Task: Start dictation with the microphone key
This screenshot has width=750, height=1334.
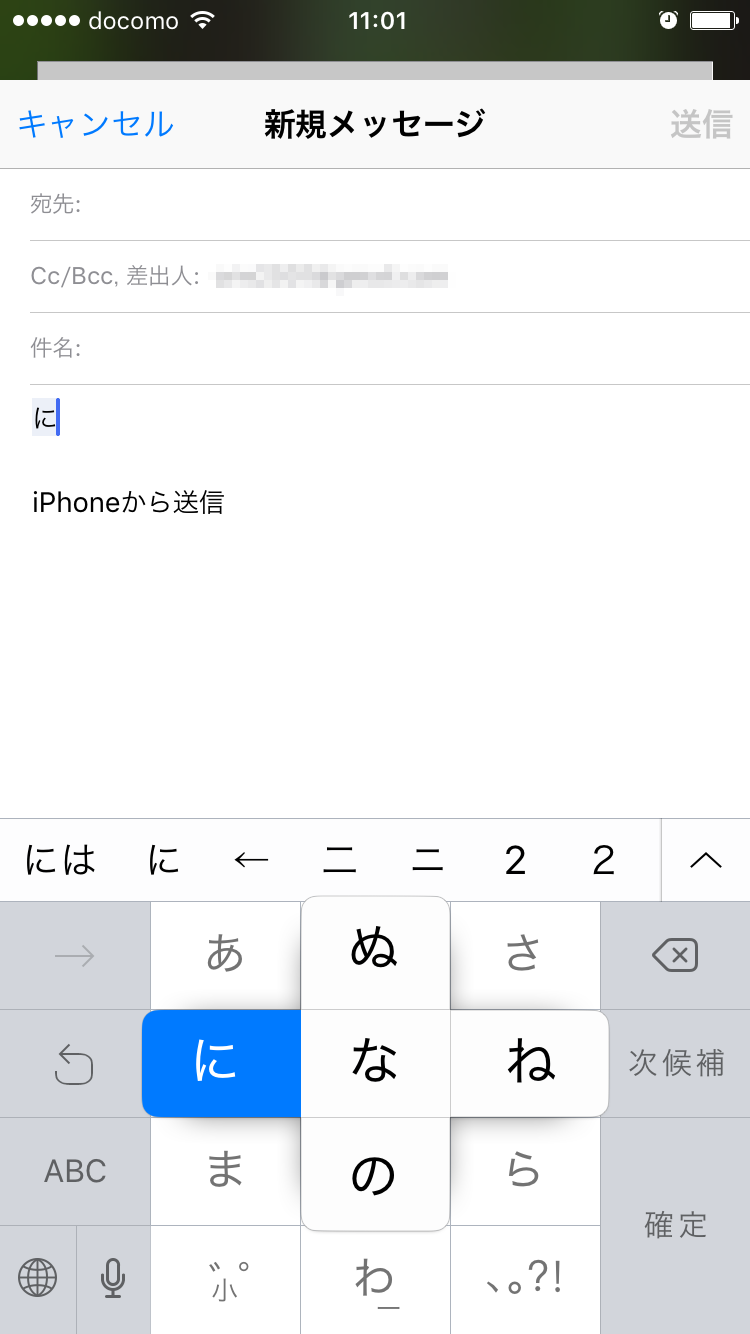Action: [113, 1278]
